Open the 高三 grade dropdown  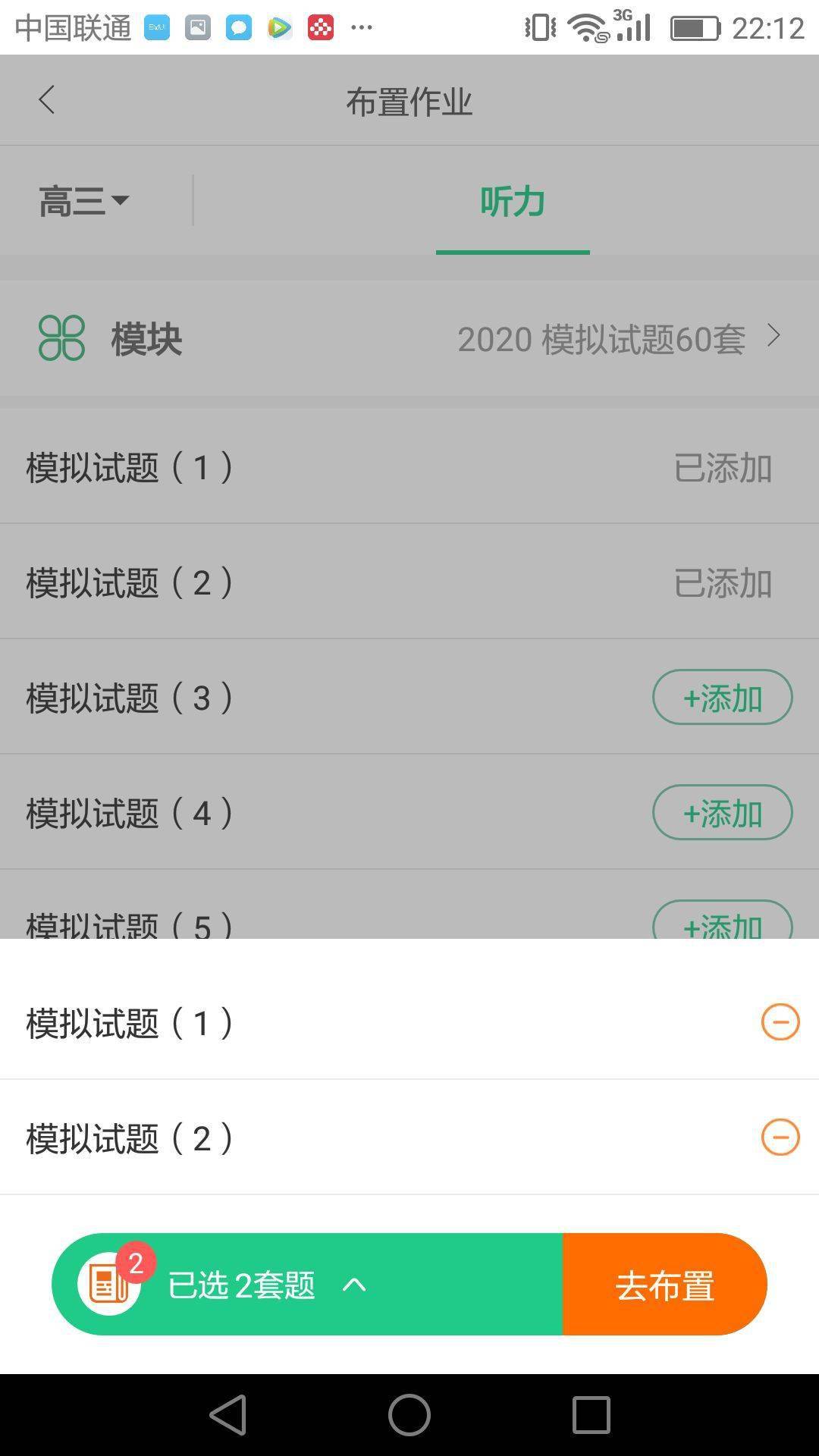[84, 202]
